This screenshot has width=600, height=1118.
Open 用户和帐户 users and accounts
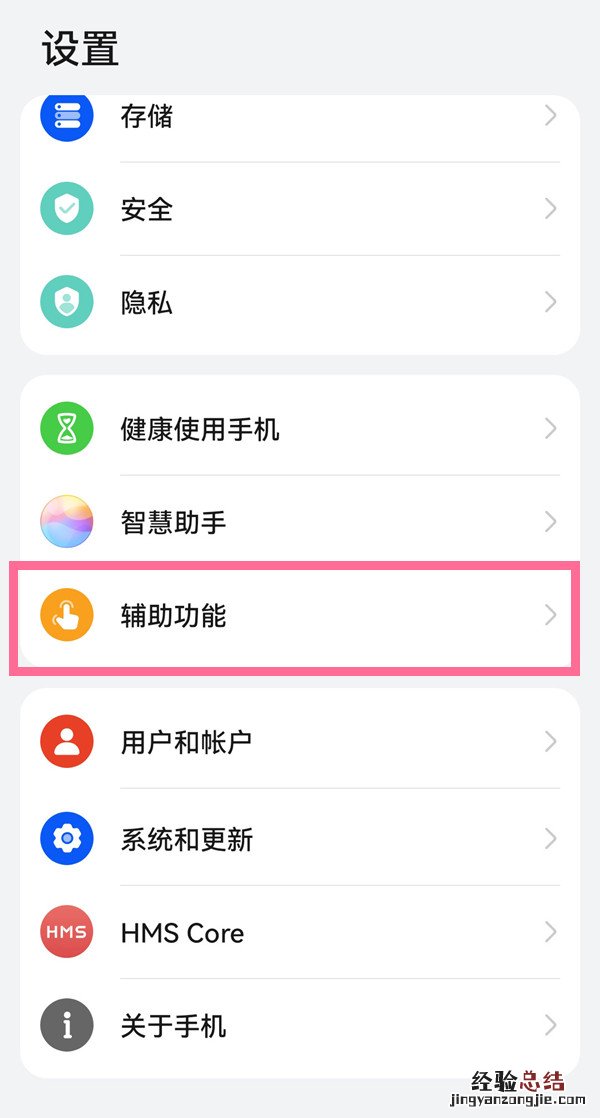click(x=300, y=742)
